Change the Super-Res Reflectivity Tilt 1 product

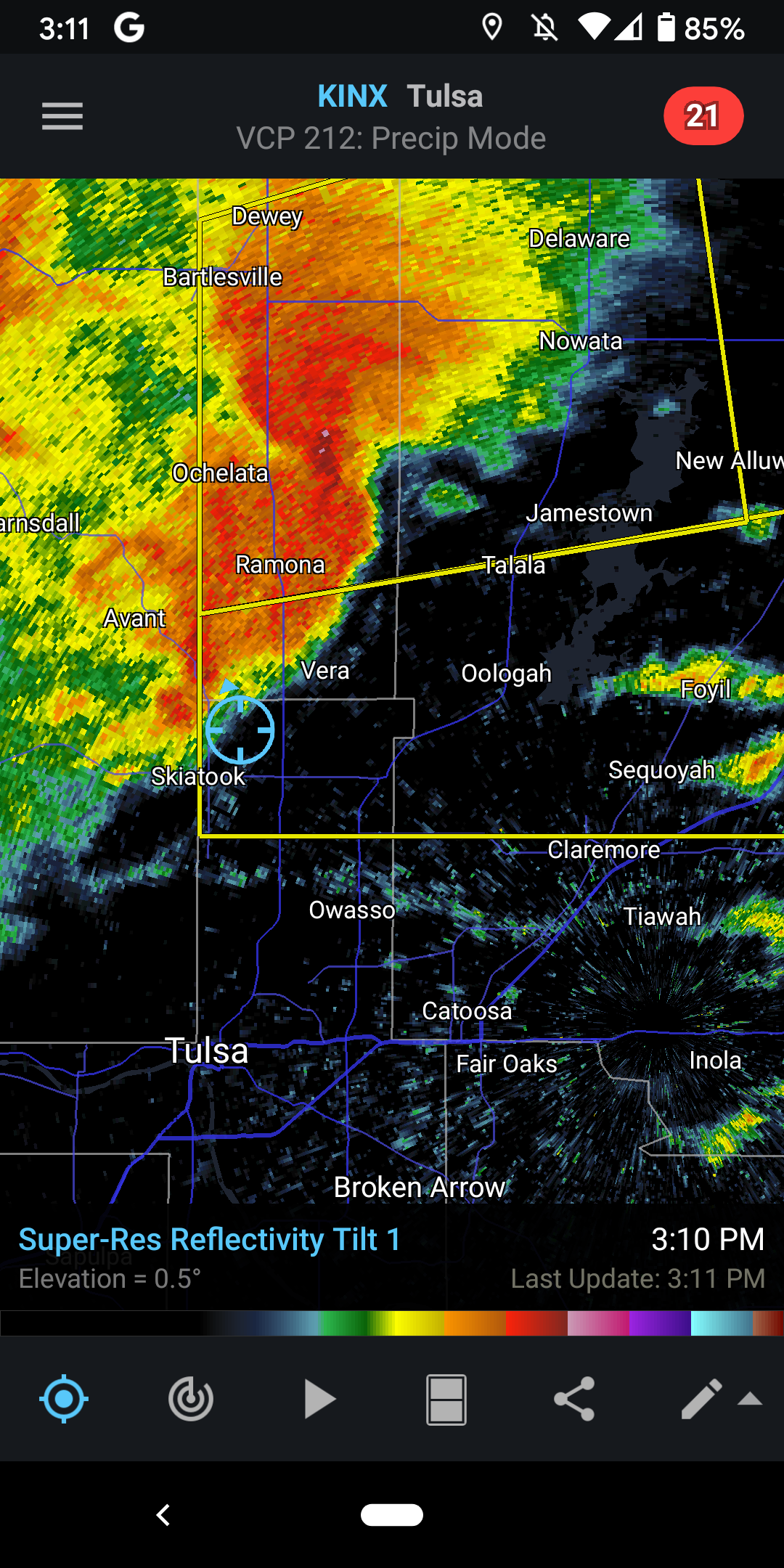(209, 1240)
